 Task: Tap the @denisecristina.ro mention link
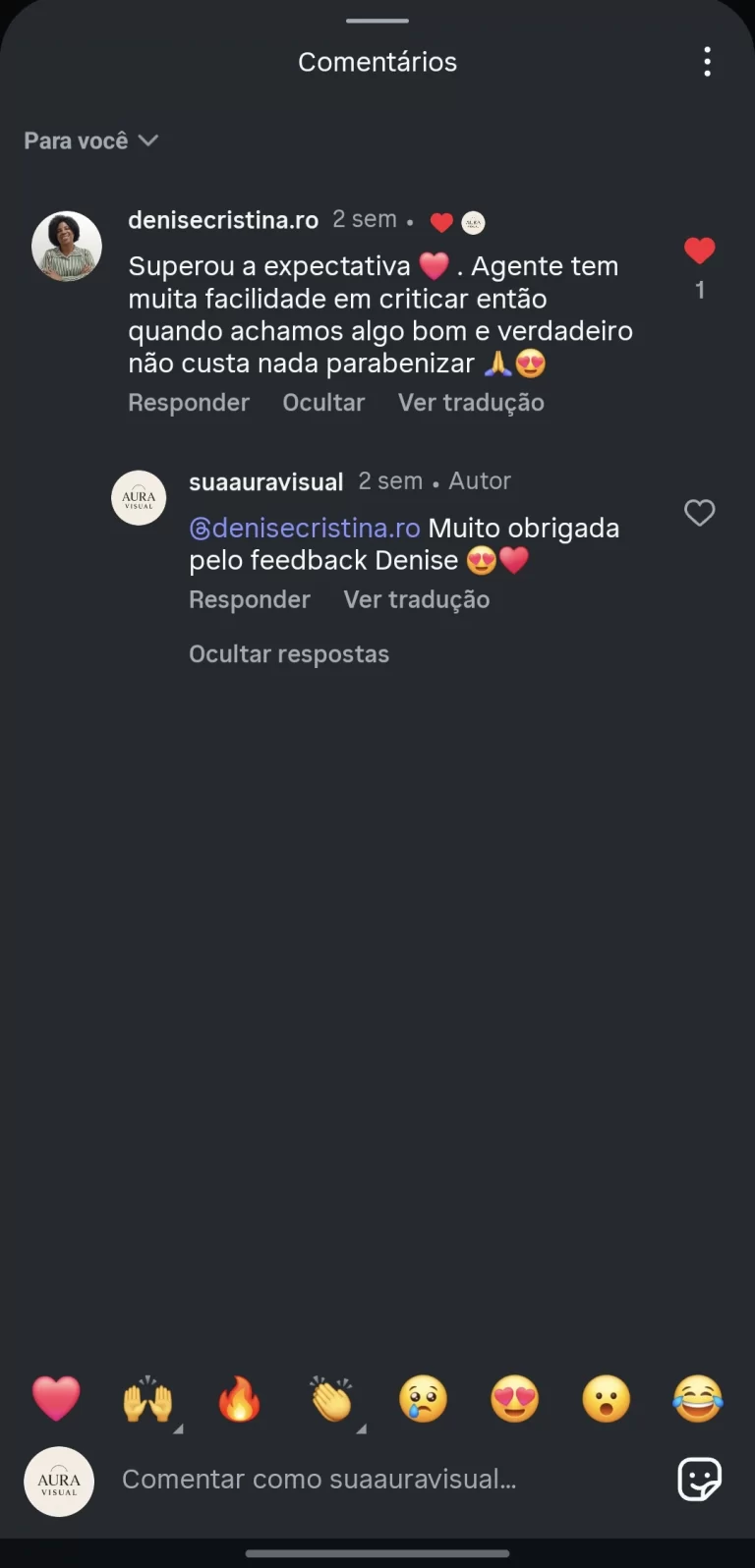pos(305,529)
